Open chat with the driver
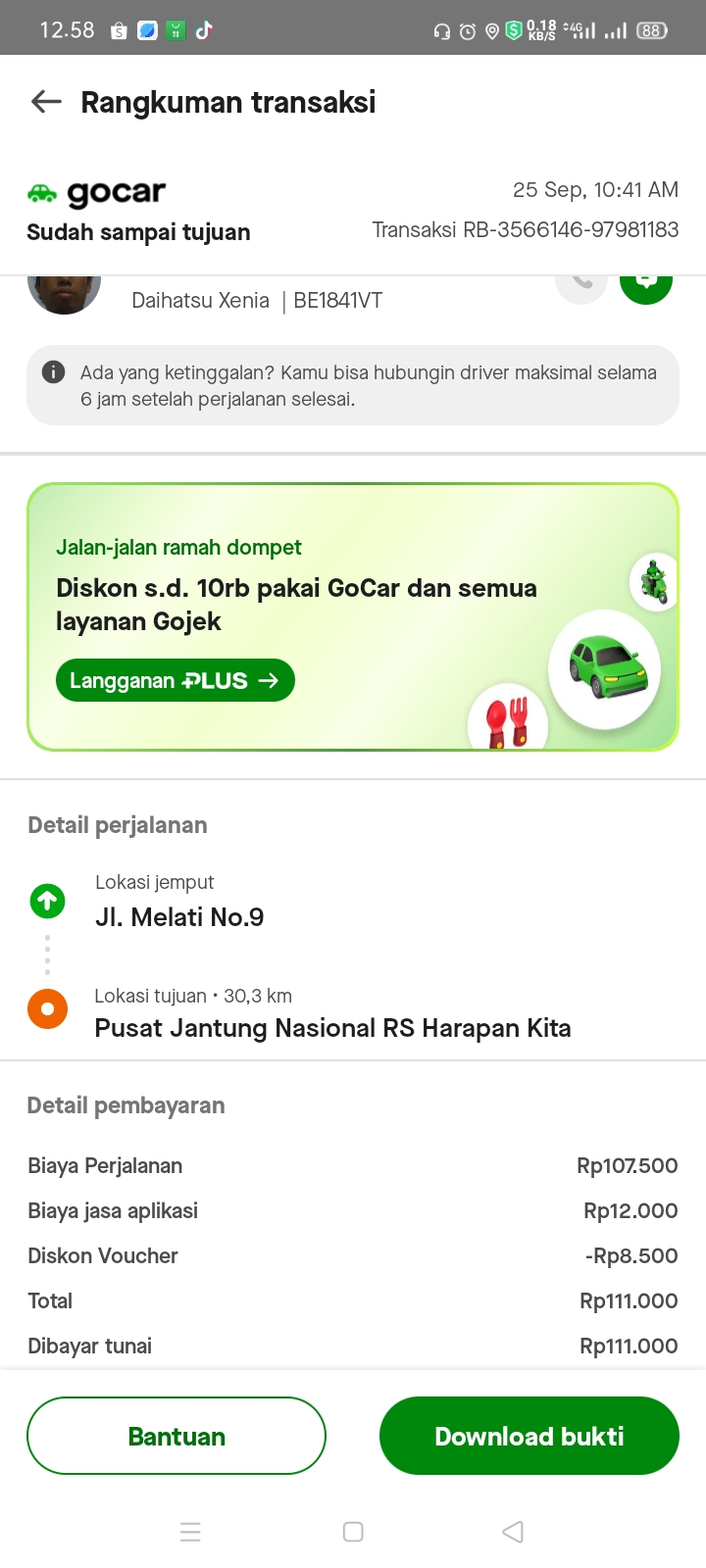706x1568 pixels. (646, 284)
